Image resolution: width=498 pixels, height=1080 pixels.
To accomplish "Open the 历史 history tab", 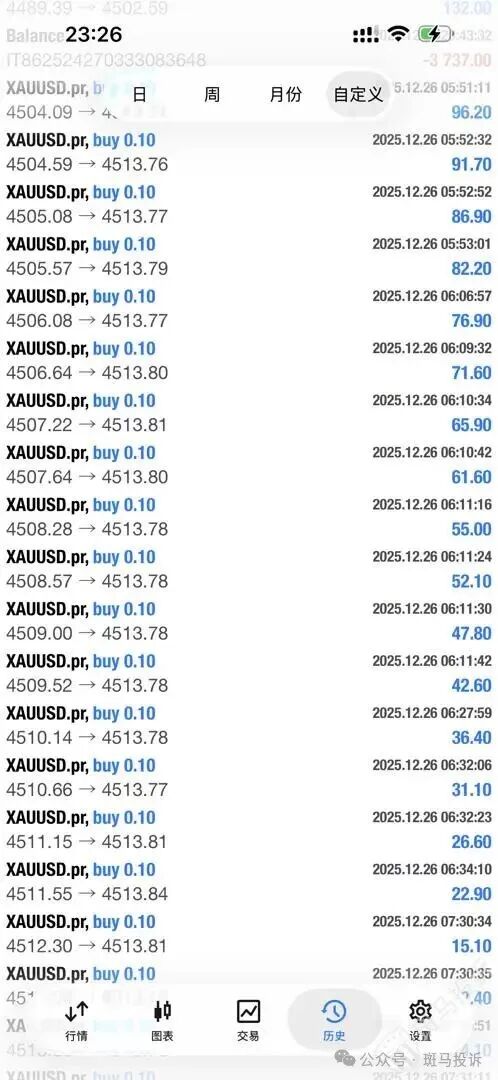I will click(x=334, y=1019).
